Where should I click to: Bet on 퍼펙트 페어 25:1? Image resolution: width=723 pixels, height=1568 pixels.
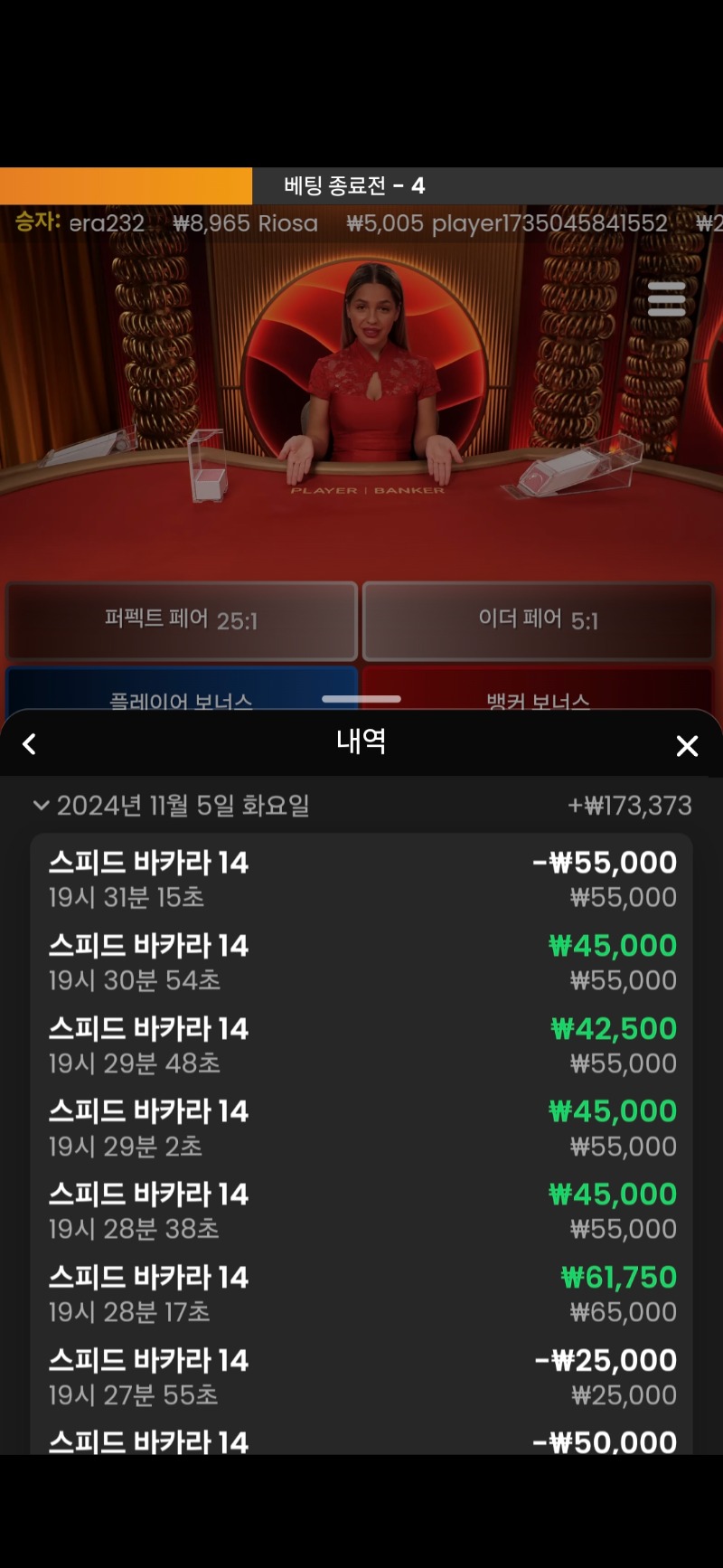[182, 620]
